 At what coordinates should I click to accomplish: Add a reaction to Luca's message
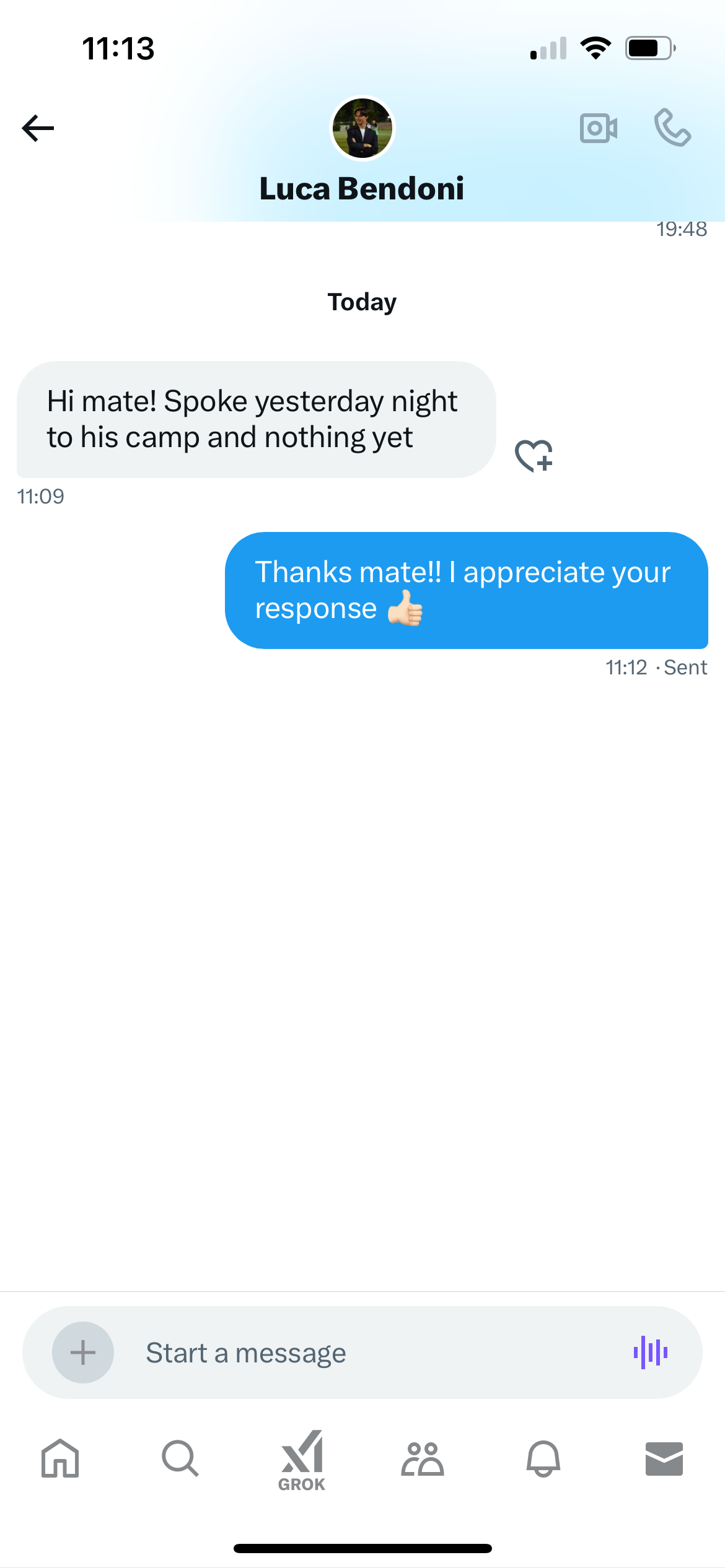(534, 456)
